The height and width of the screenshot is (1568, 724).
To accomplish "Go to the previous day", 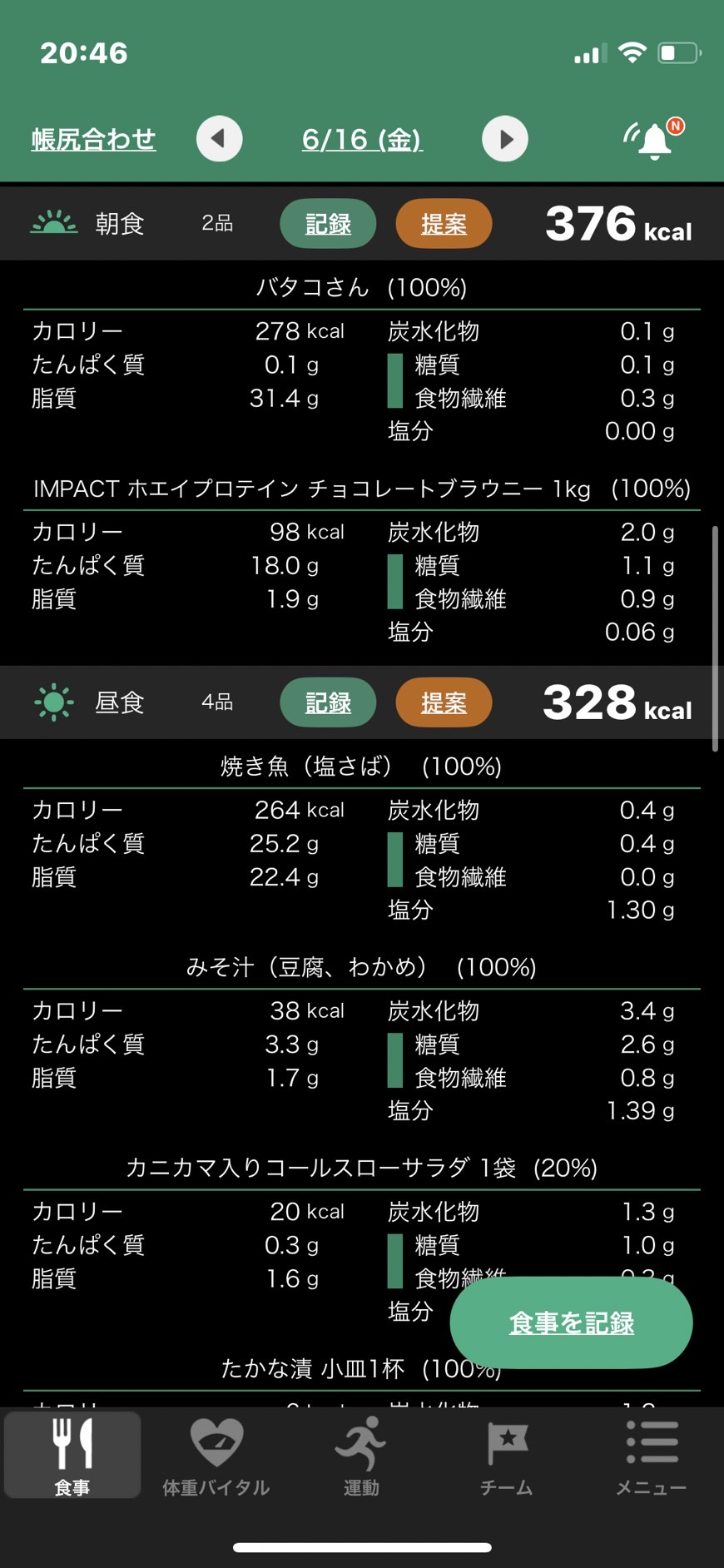I will [219, 139].
